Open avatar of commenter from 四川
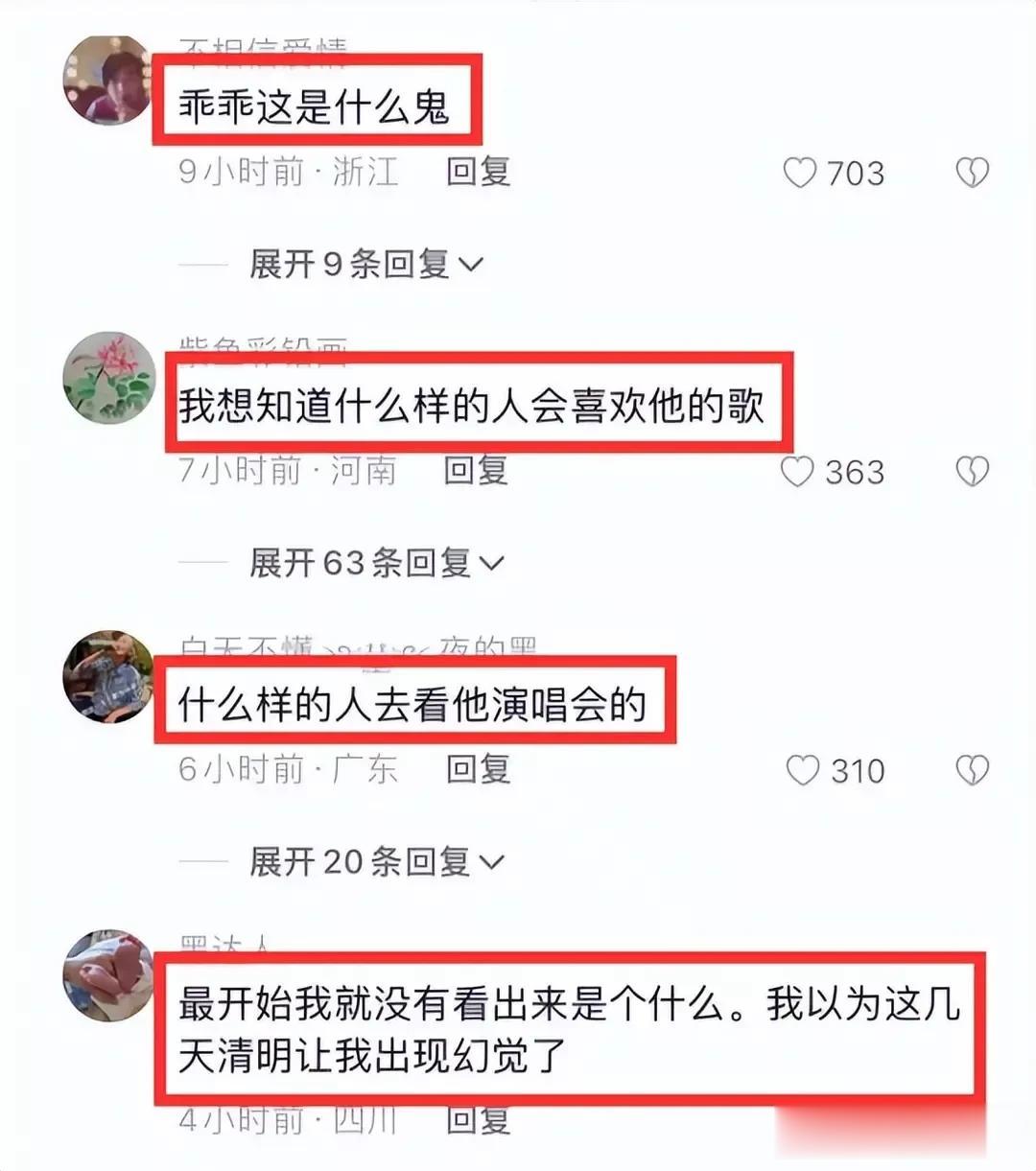Image resolution: width=1036 pixels, height=1171 pixels. point(107,975)
